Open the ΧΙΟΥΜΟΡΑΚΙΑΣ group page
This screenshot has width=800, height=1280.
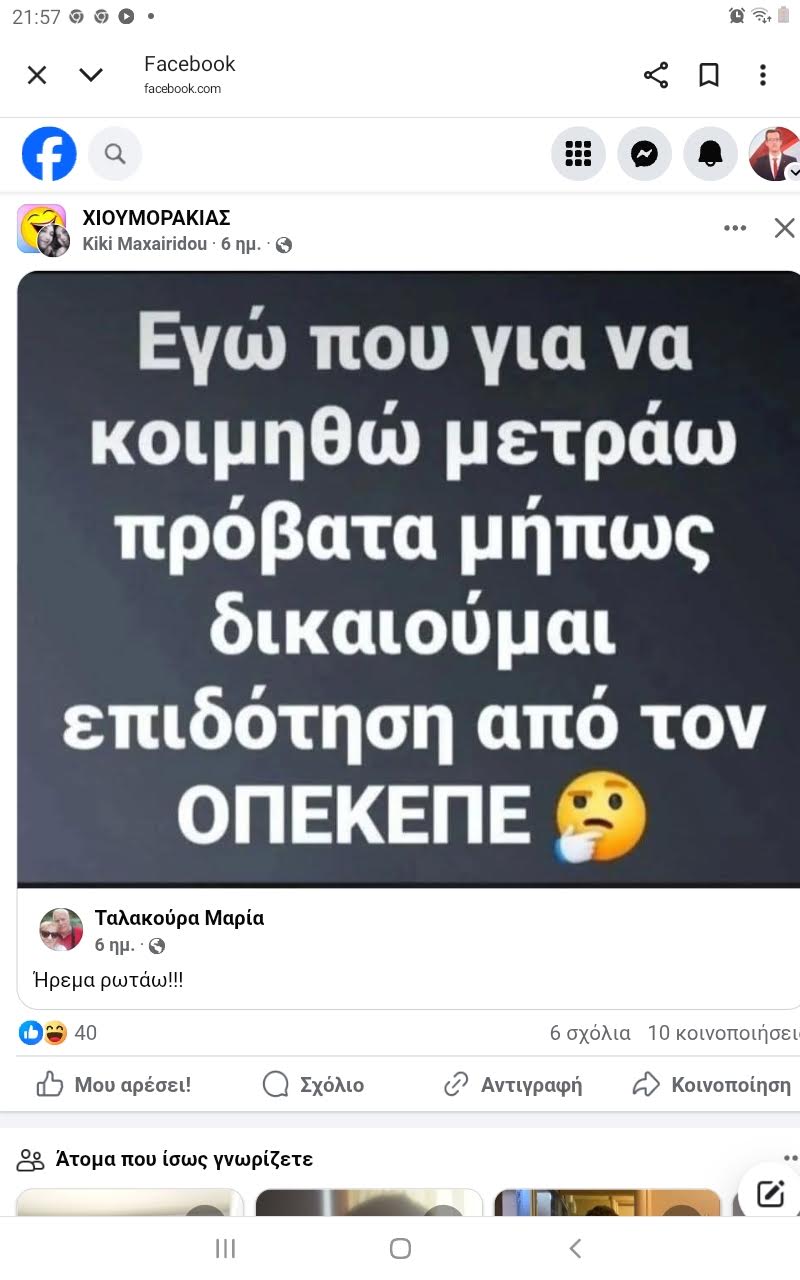pos(157,218)
